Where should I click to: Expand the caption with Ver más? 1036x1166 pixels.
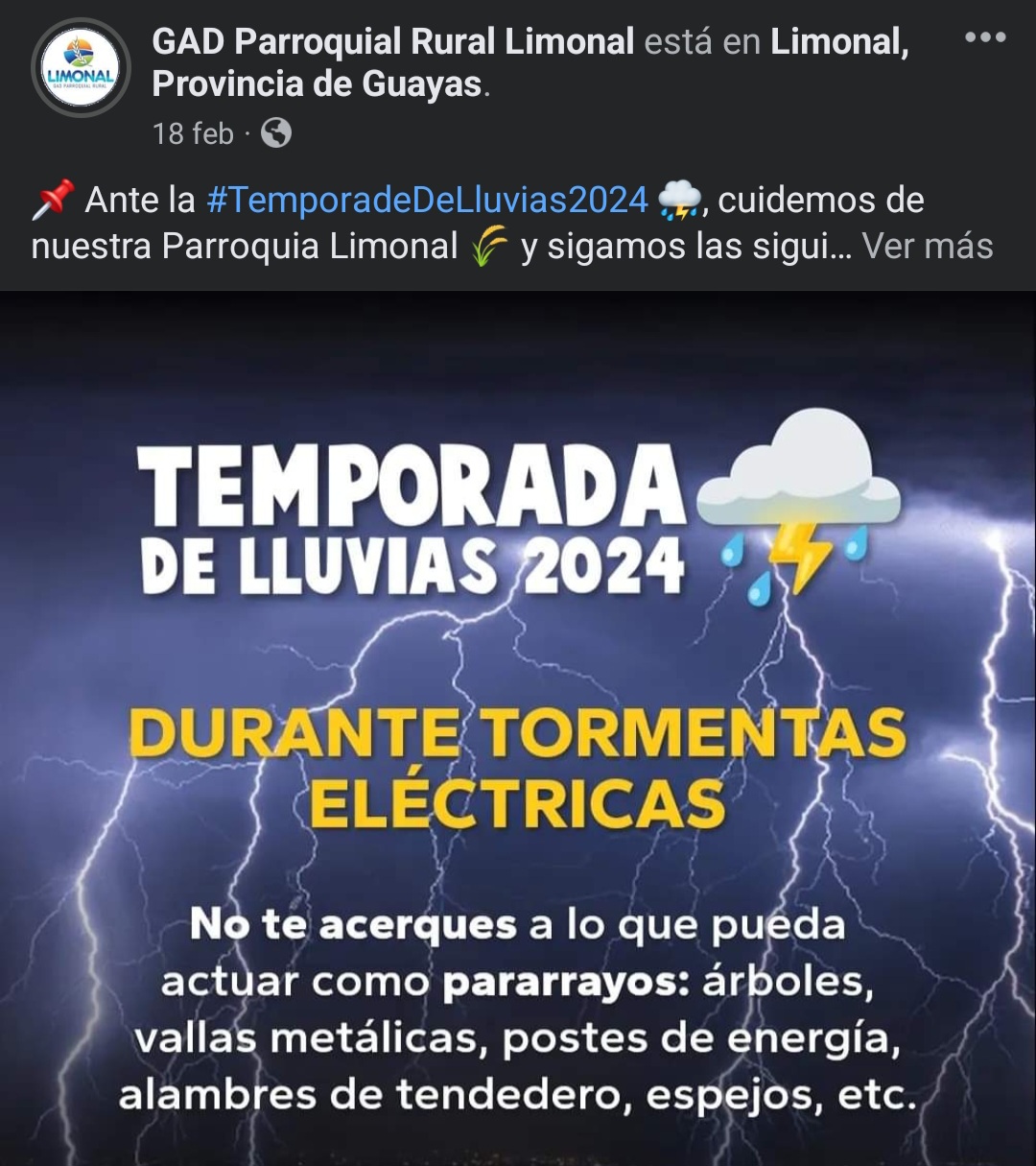click(x=927, y=247)
